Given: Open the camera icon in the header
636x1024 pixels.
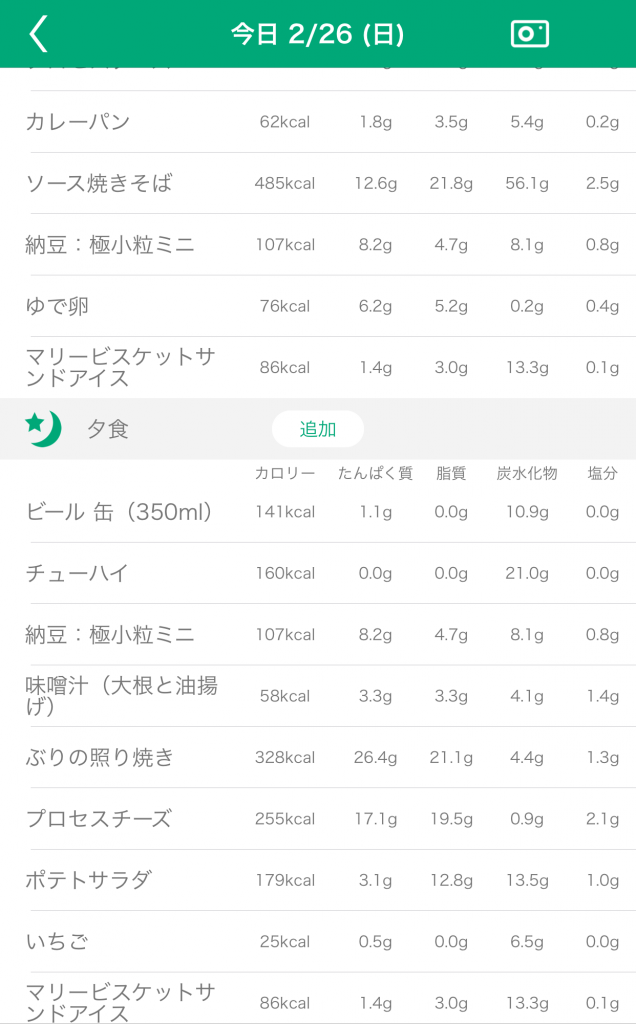Looking at the screenshot, I should pyautogui.click(x=530, y=34).
